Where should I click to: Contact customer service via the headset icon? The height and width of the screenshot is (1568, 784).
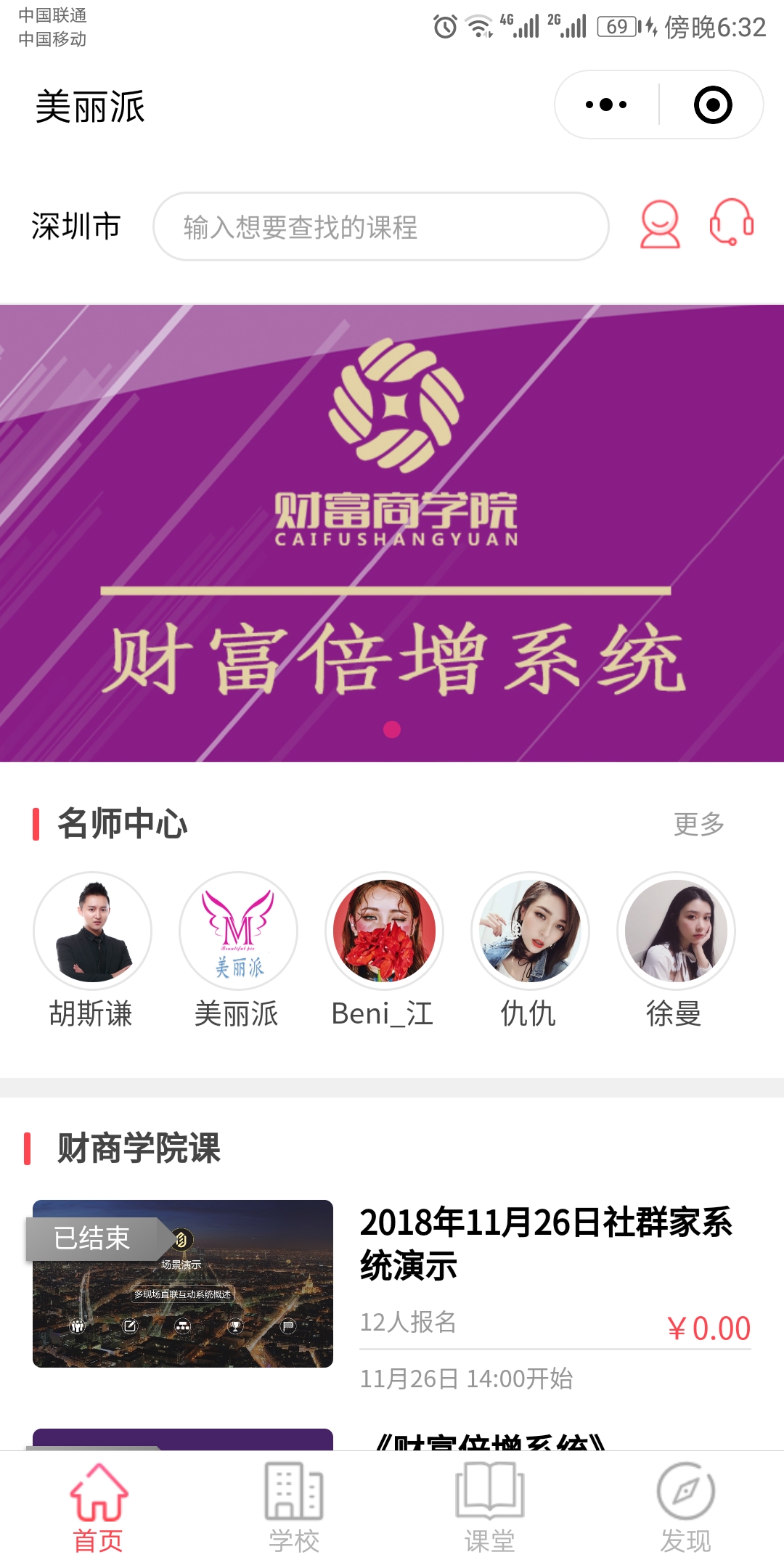pos(731,222)
